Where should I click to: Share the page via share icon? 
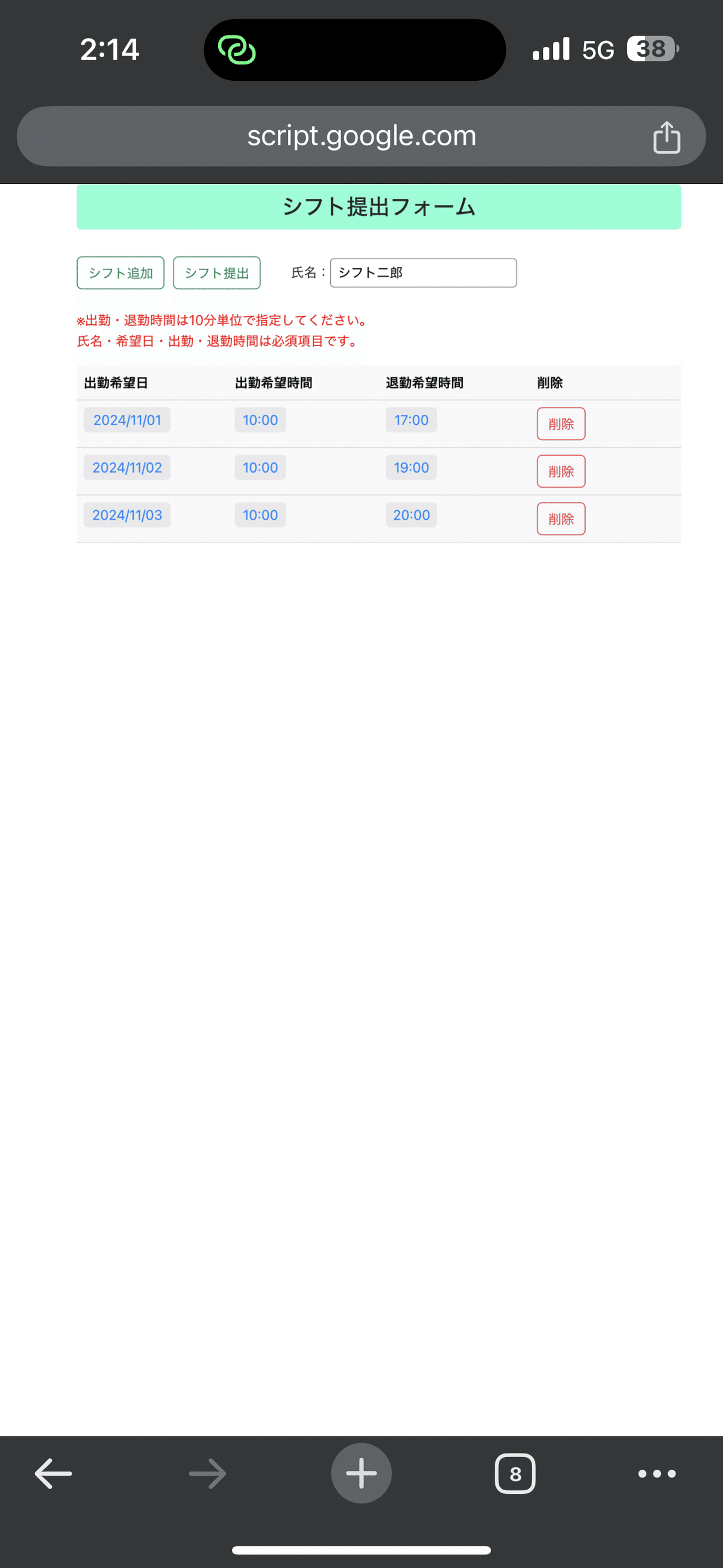(666, 137)
